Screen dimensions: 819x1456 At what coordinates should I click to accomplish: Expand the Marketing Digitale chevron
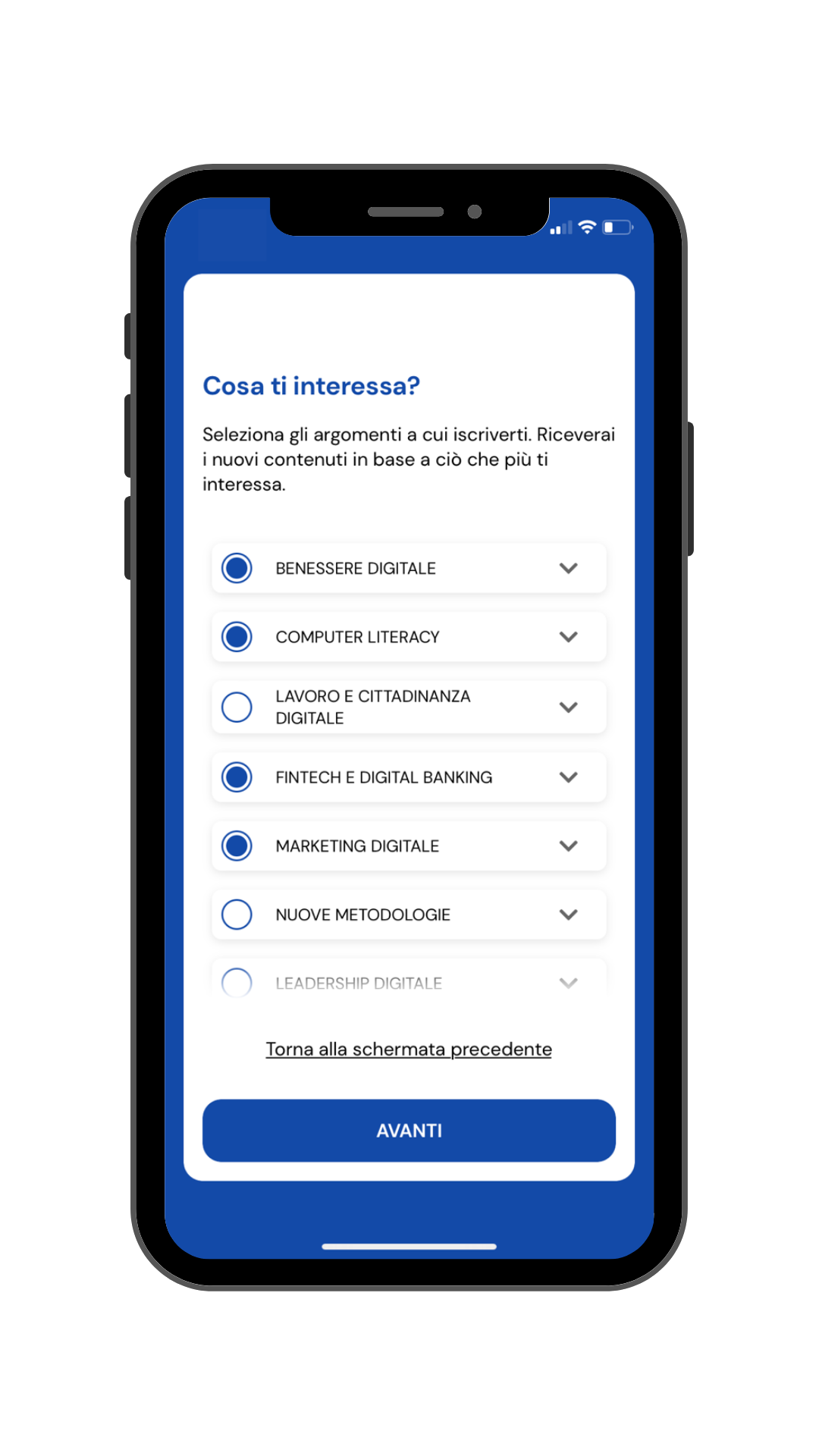(568, 846)
